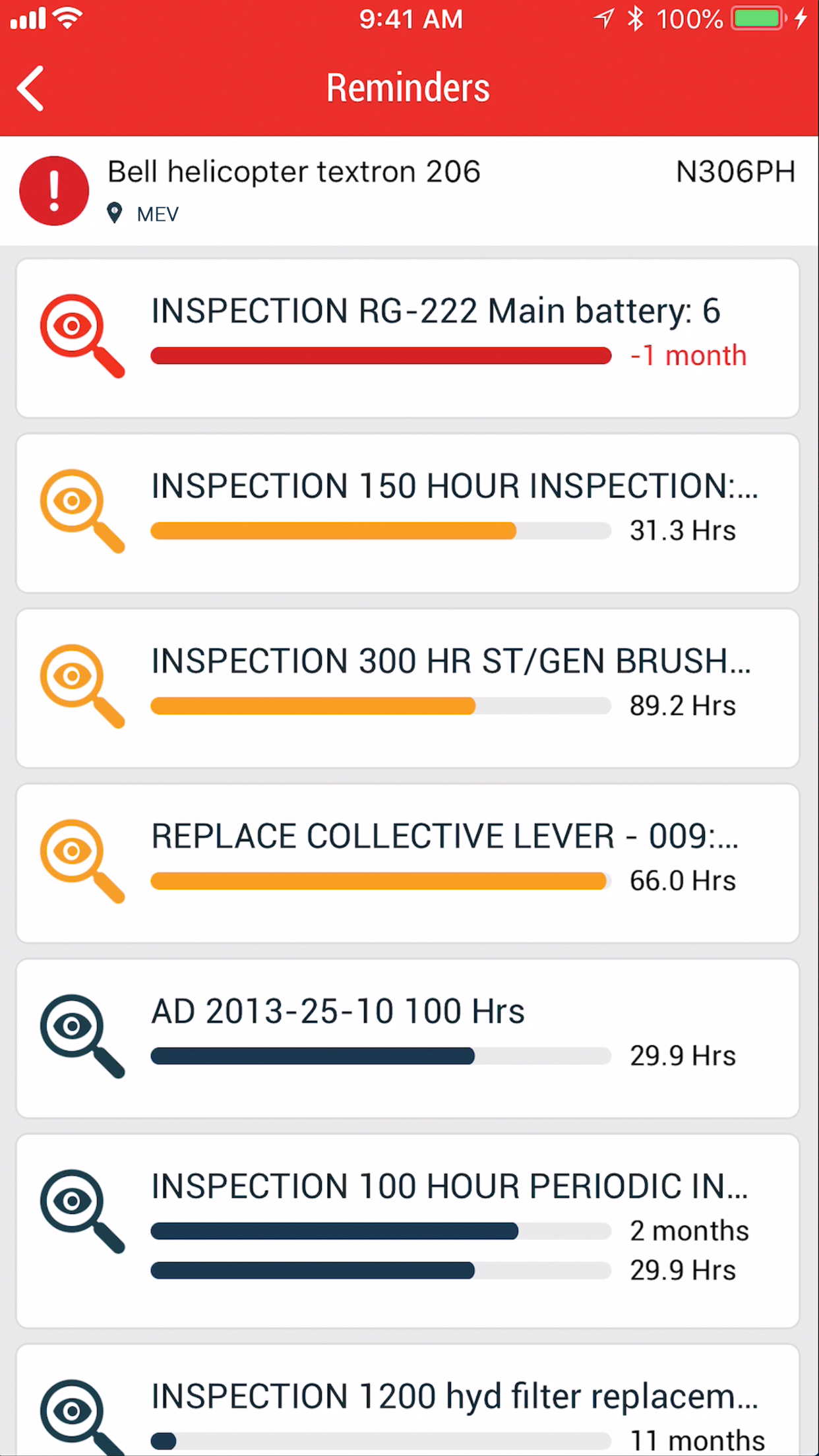Open the RG-222 Main battery inspection reminder

click(x=408, y=338)
